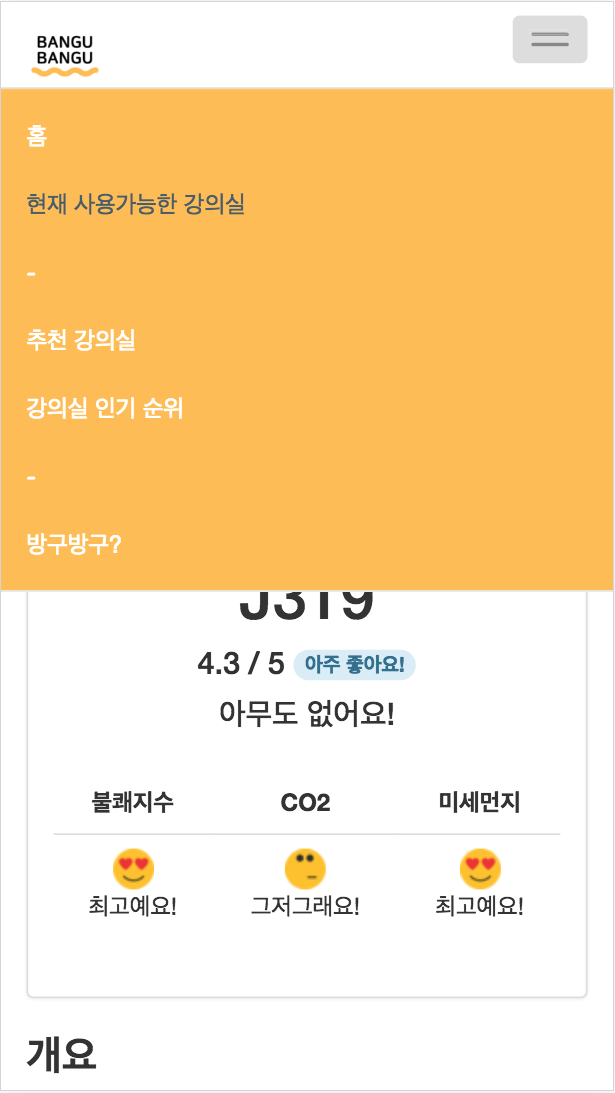The height and width of the screenshot is (1093, 615).
Task: Open 현재 사용가능한 강의실
Action: pos(135,205)
